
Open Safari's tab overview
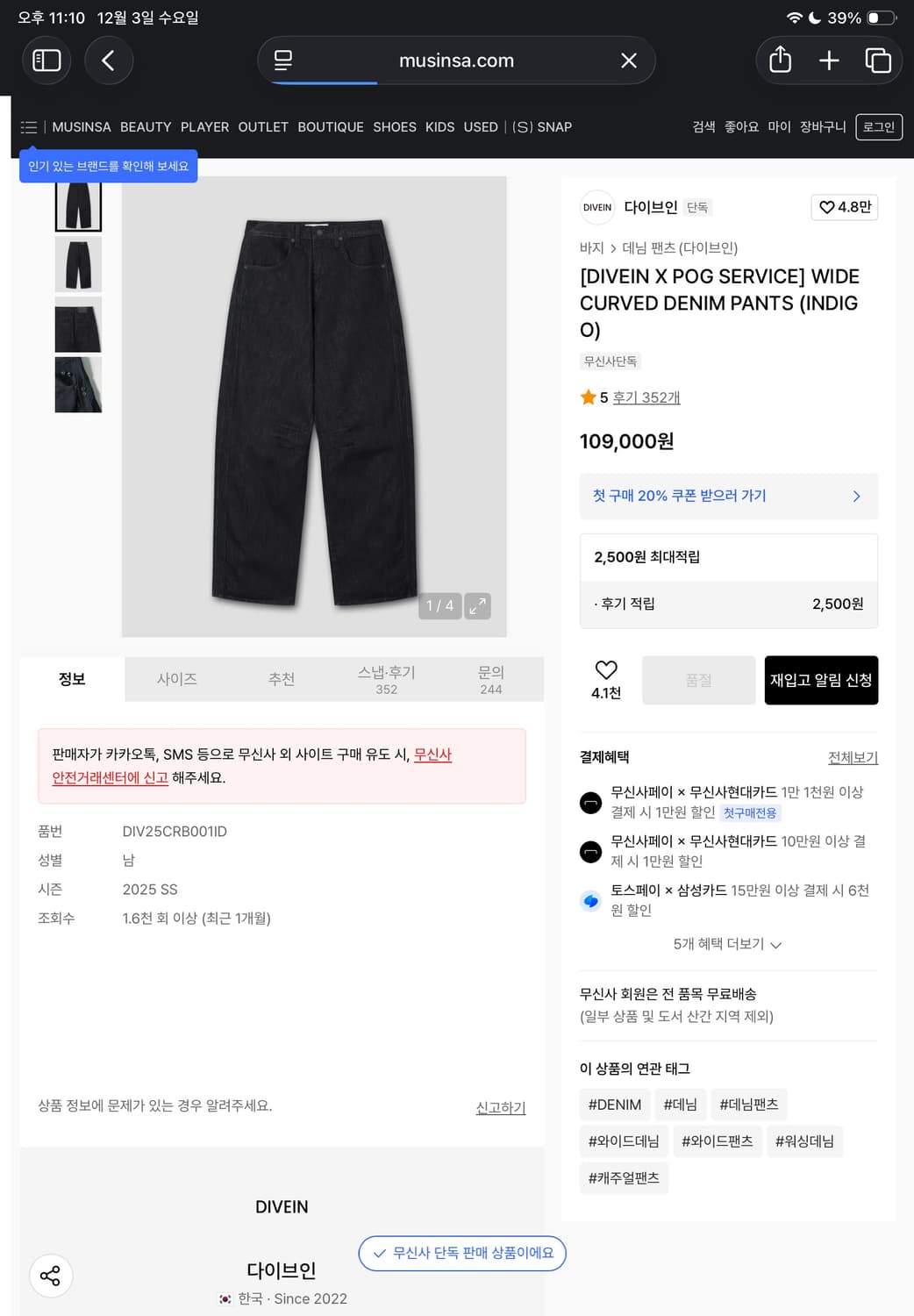pos(877,61)
